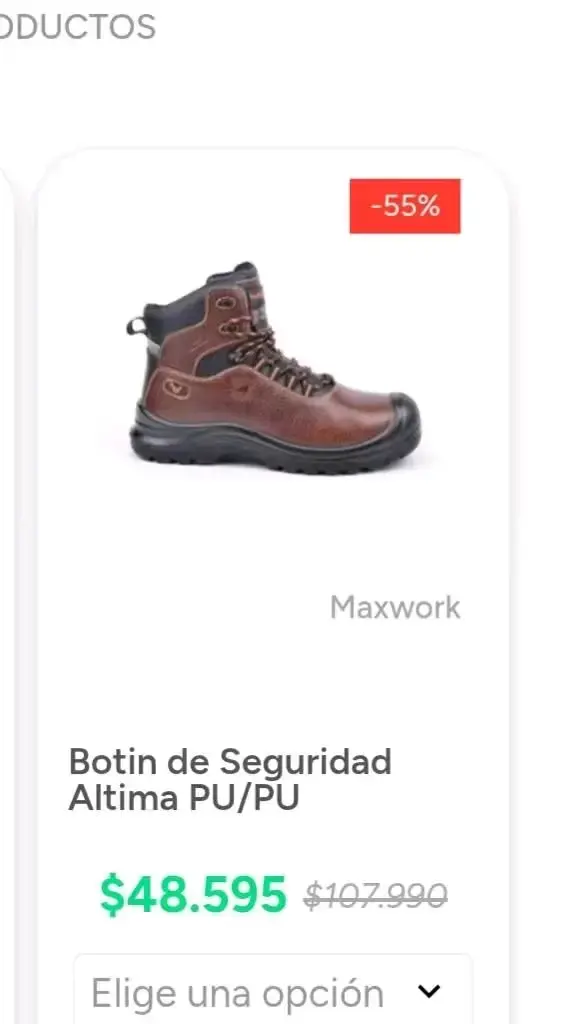This screenshot has width=565, height=1024.
Task: Open the Botin de Seguridad Altima product card
Action: point(229,779)
